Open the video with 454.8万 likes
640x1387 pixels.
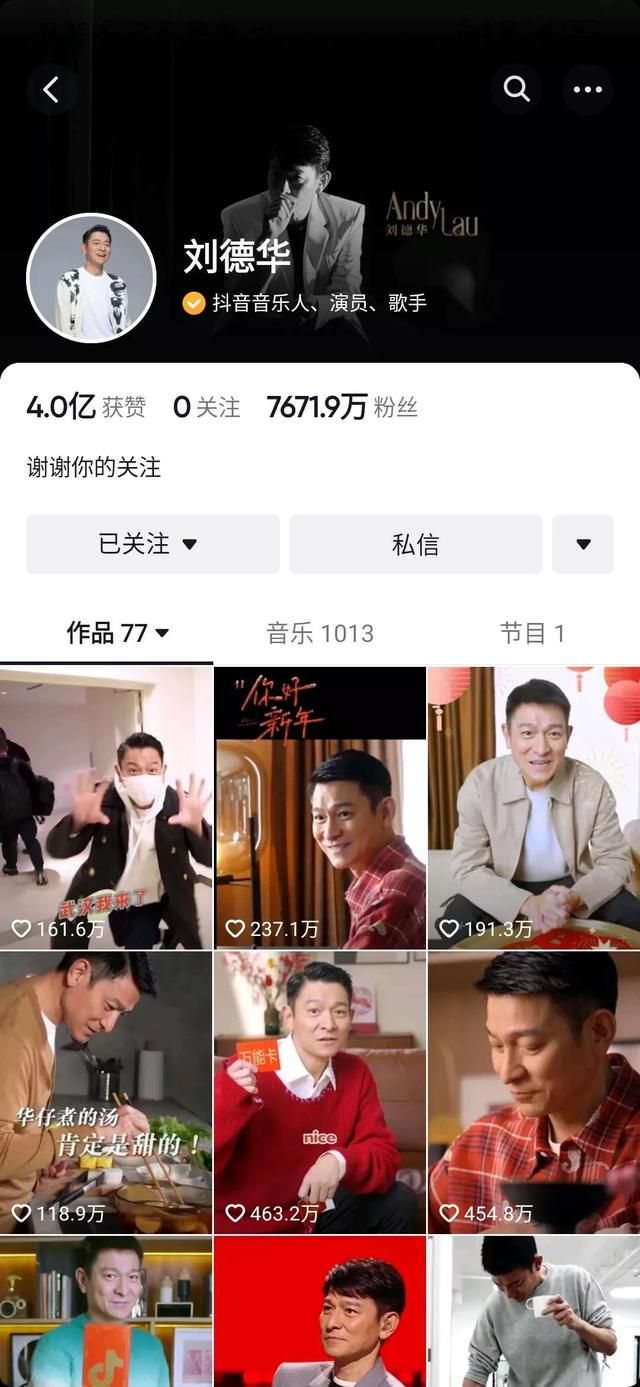tap(534, 1092)
